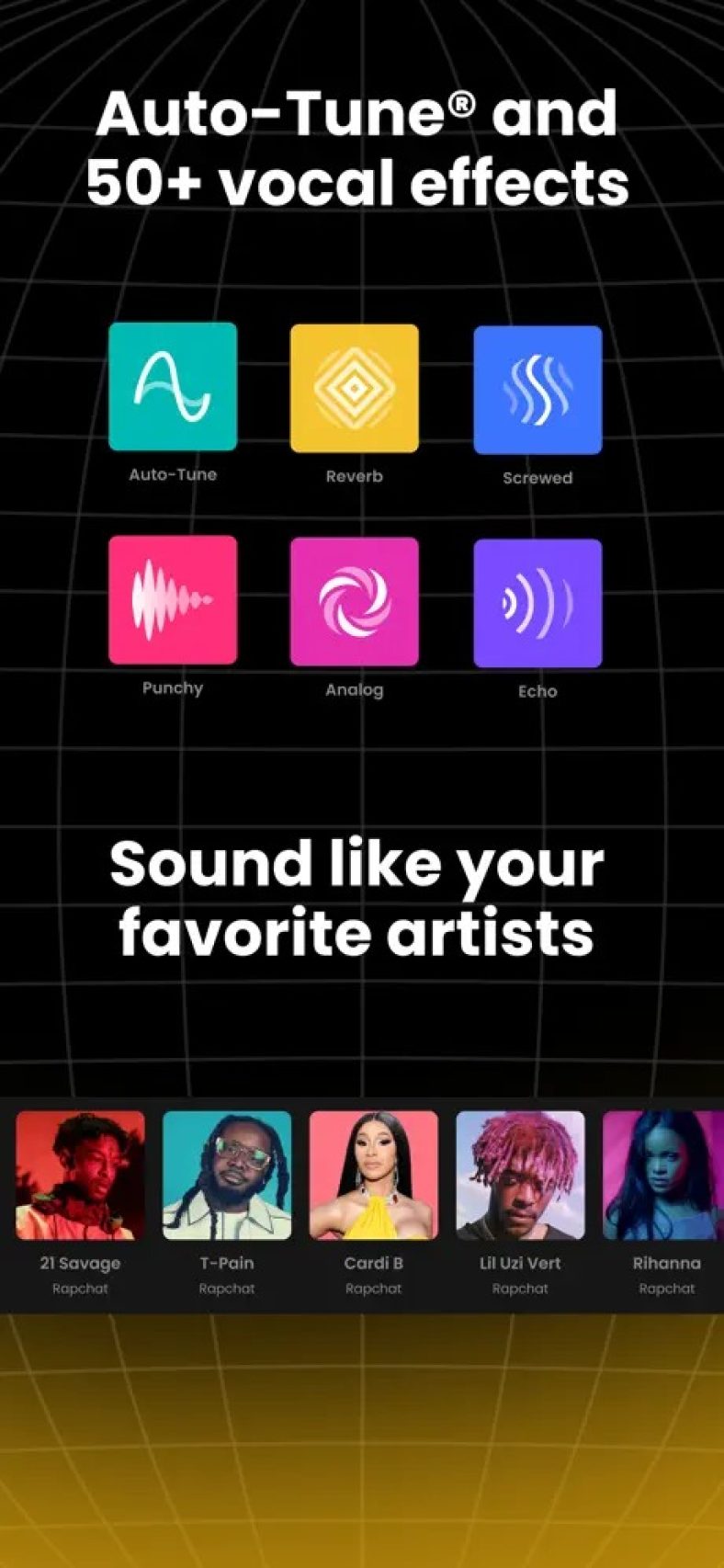Click the Rapchat link under T-Pain
724x1568 pixels.
click(x=228, y=1290)
